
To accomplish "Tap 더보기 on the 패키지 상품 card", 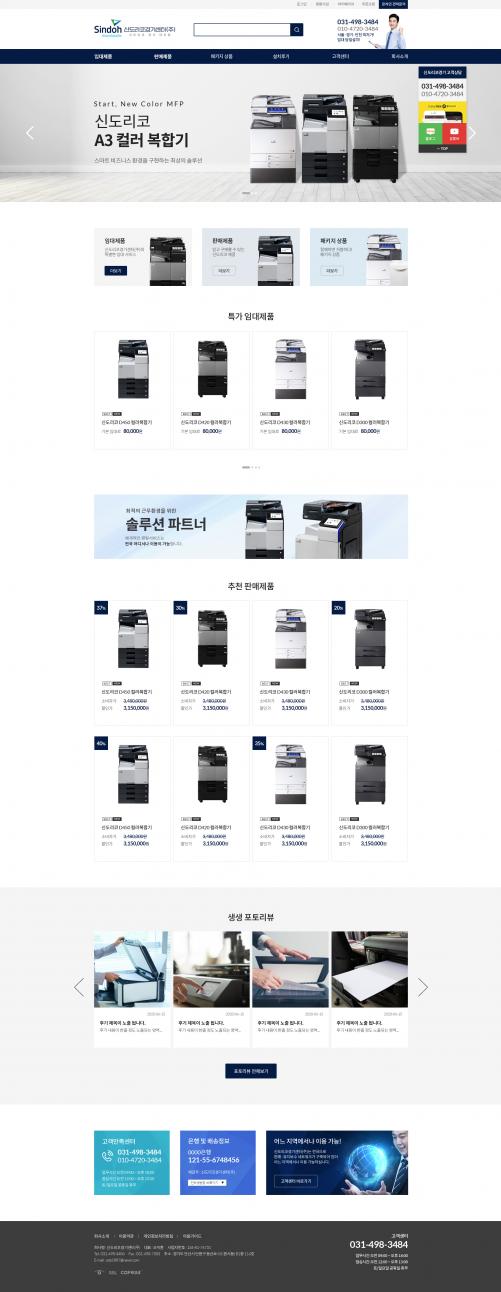I will click(332, 270).
